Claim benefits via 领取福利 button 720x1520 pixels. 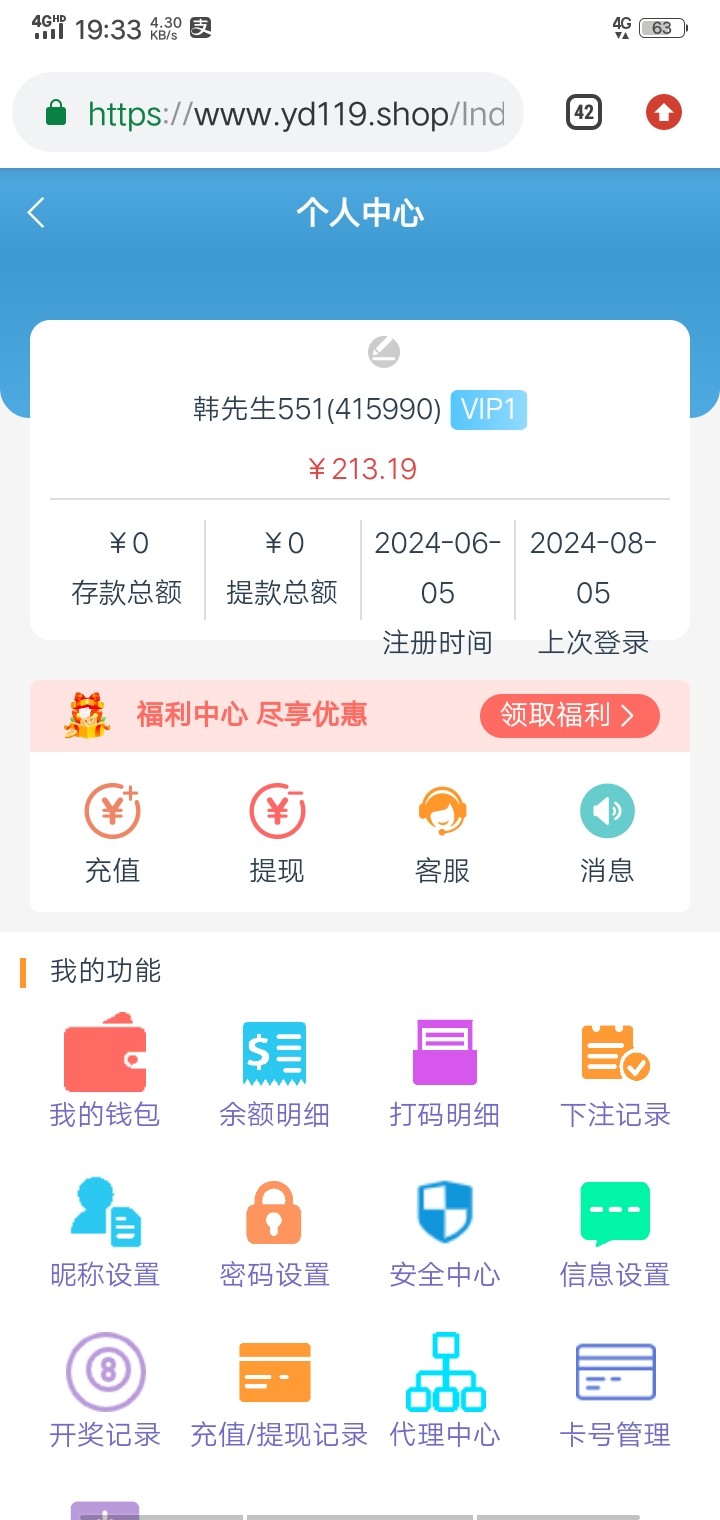pyautogui.click(x=569, y=715)
